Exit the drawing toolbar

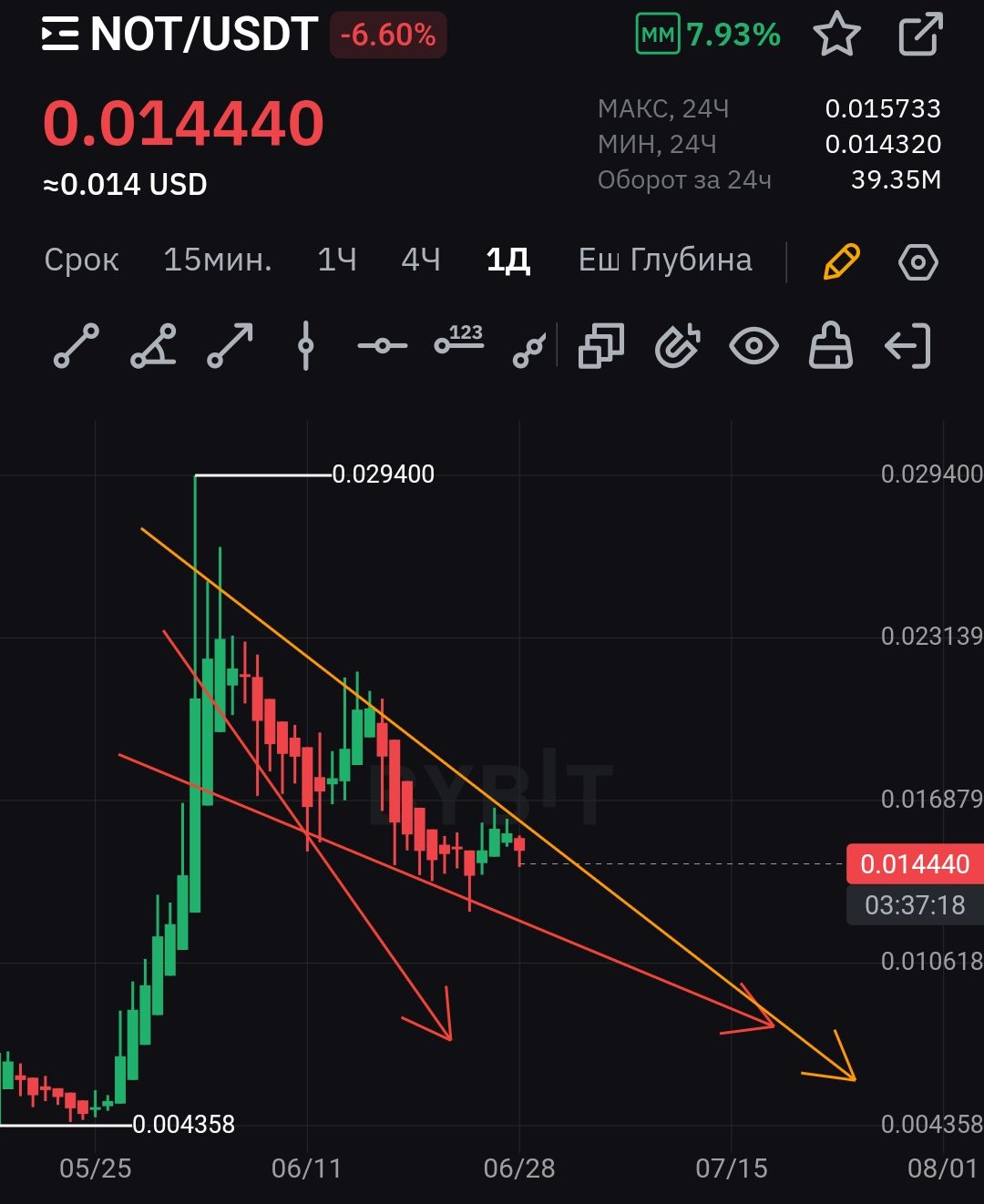[x=907, y=346]
